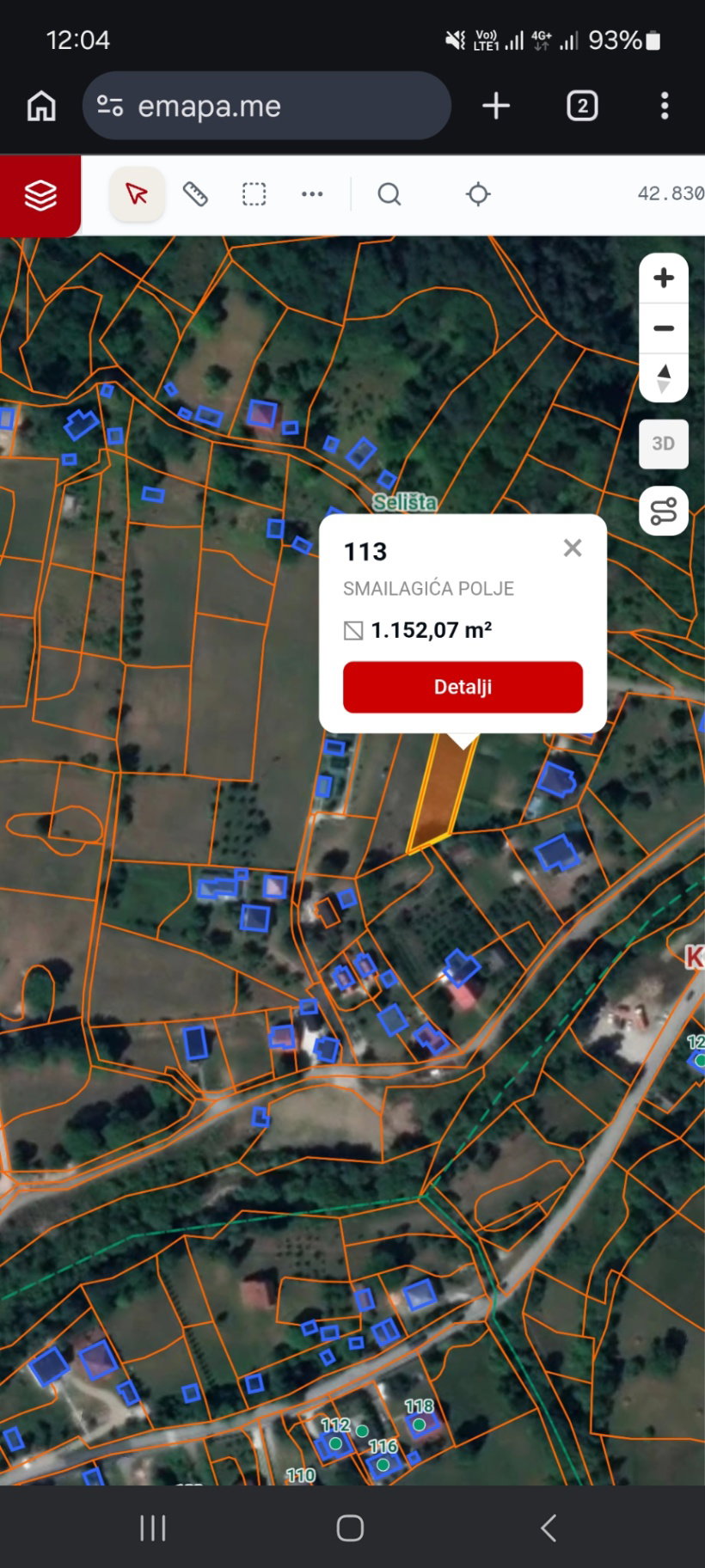Switch to 3D map view

tap(664, 444)
